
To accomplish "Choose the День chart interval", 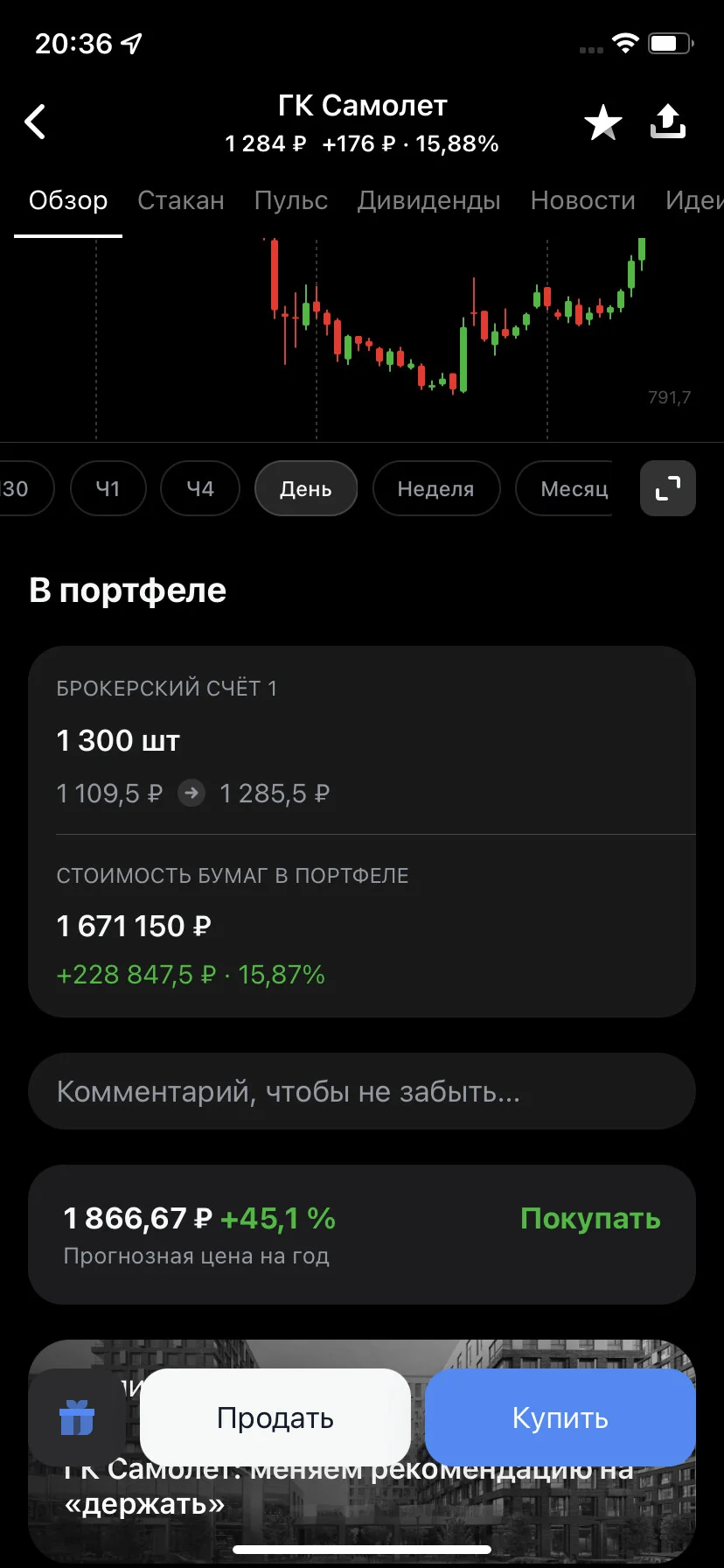I will [306, 488].
